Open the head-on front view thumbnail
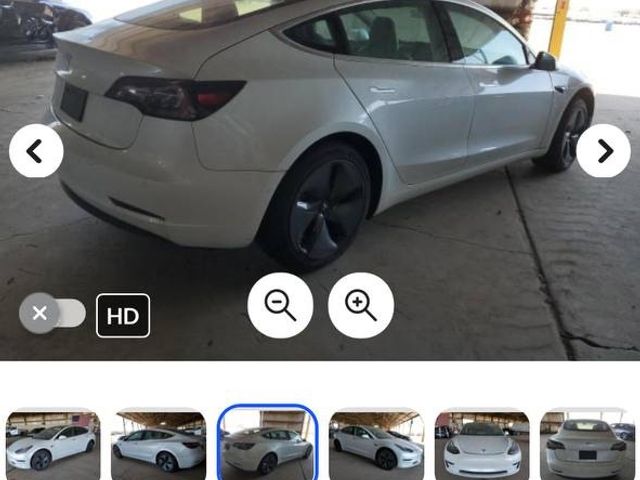Viewport: 640px width, 480px height. click(482, 445)
